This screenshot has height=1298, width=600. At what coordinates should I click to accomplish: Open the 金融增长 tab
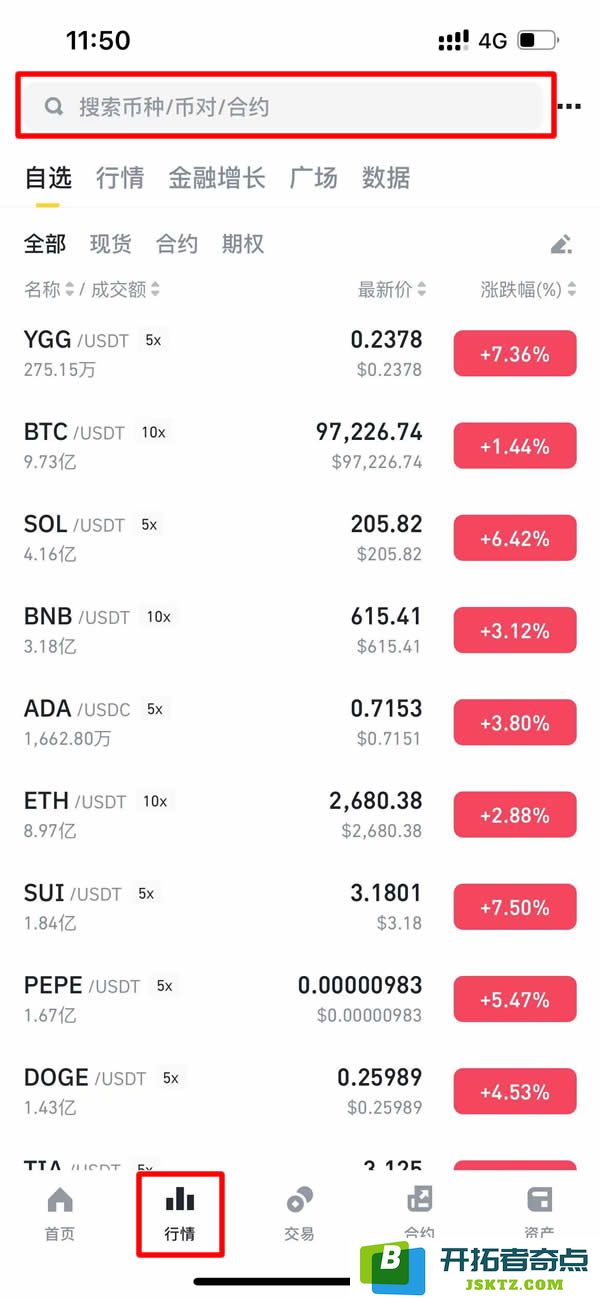216,178
